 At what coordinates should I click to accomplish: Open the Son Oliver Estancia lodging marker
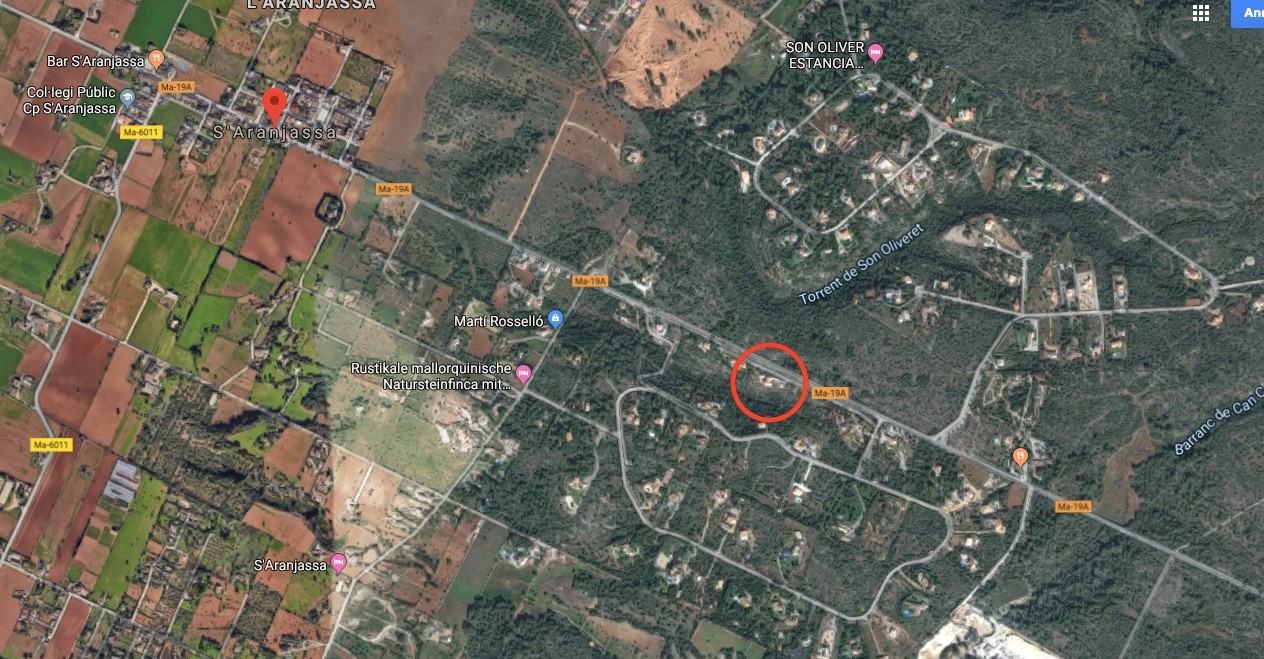876,53
